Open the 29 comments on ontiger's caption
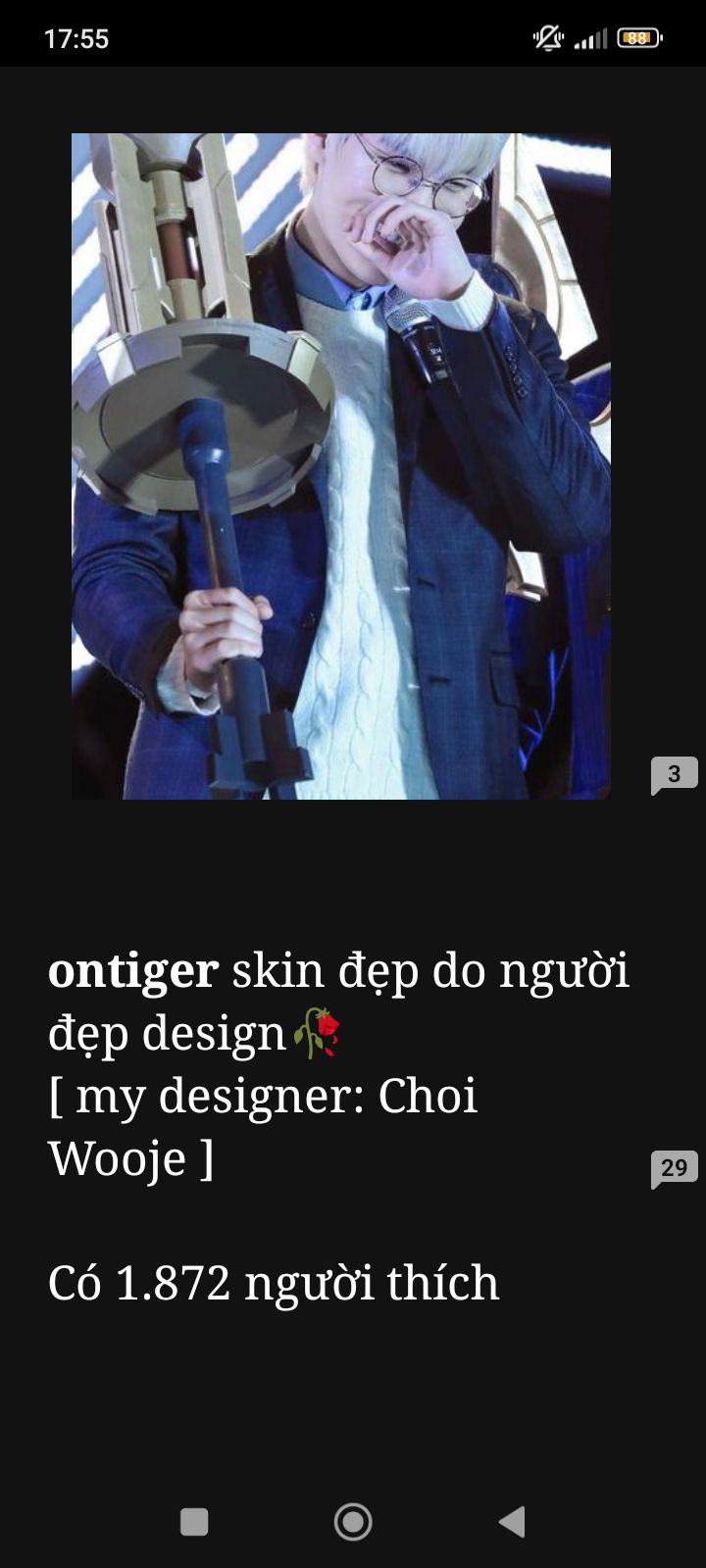 click(x=674, y=1168)
